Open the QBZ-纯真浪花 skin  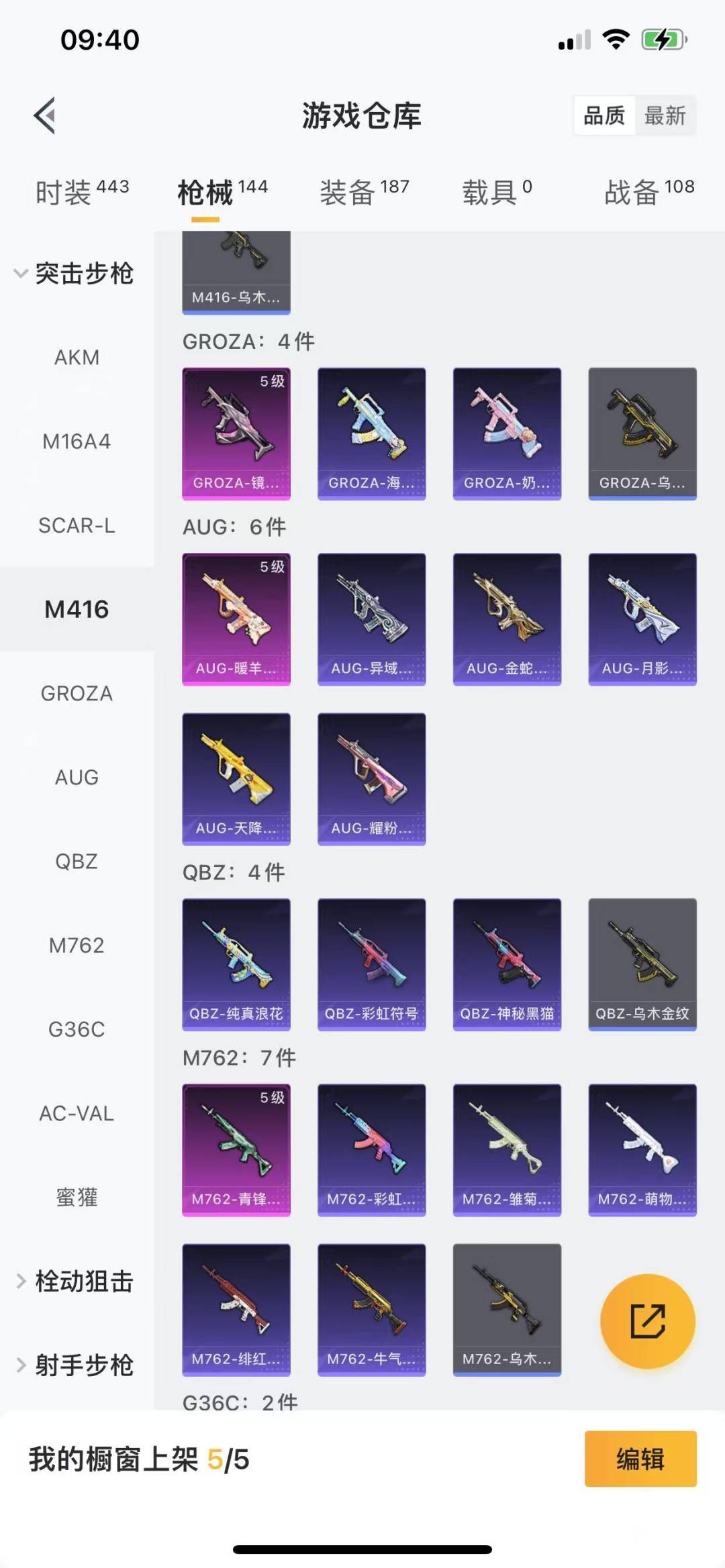[236, 964]
